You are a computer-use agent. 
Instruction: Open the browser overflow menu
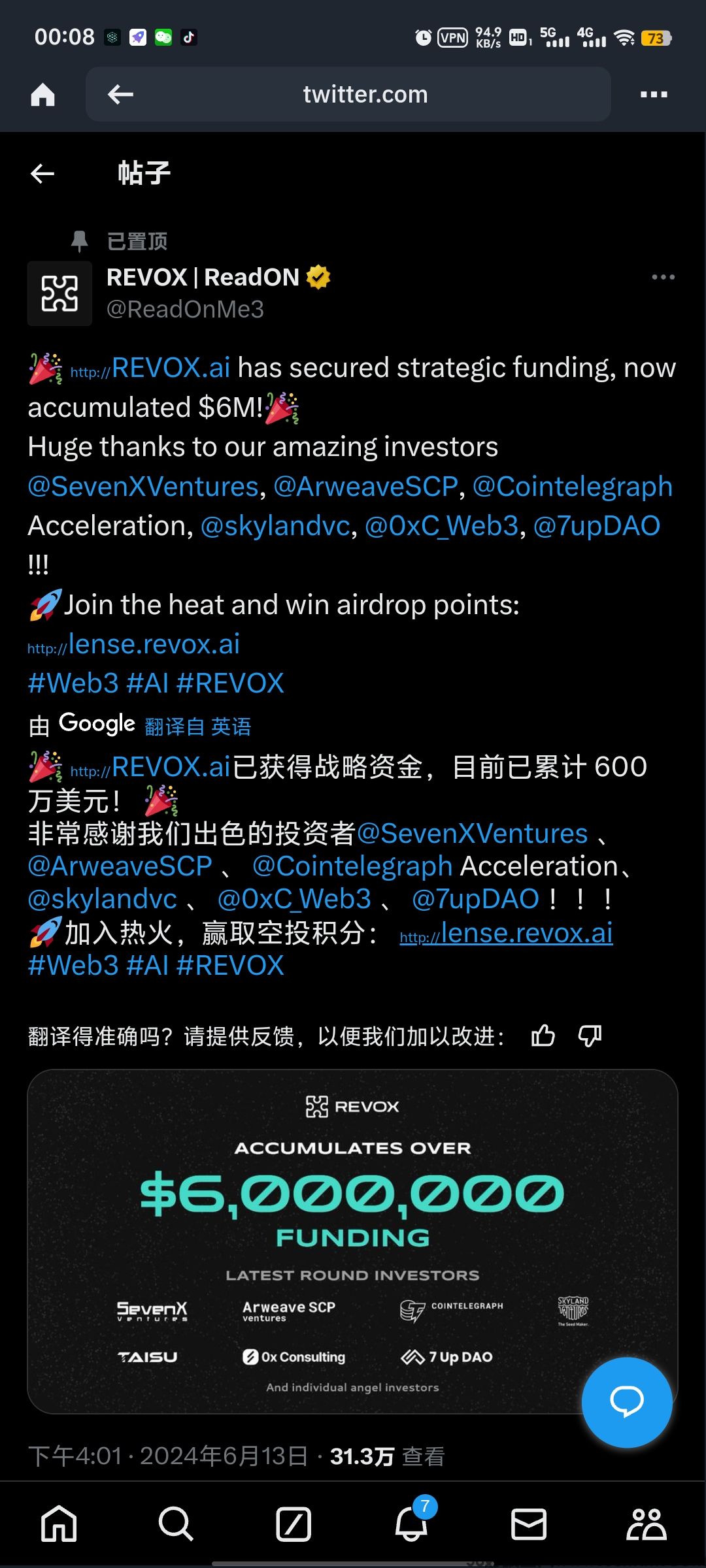pyautogui.click(x=654, y=95)
